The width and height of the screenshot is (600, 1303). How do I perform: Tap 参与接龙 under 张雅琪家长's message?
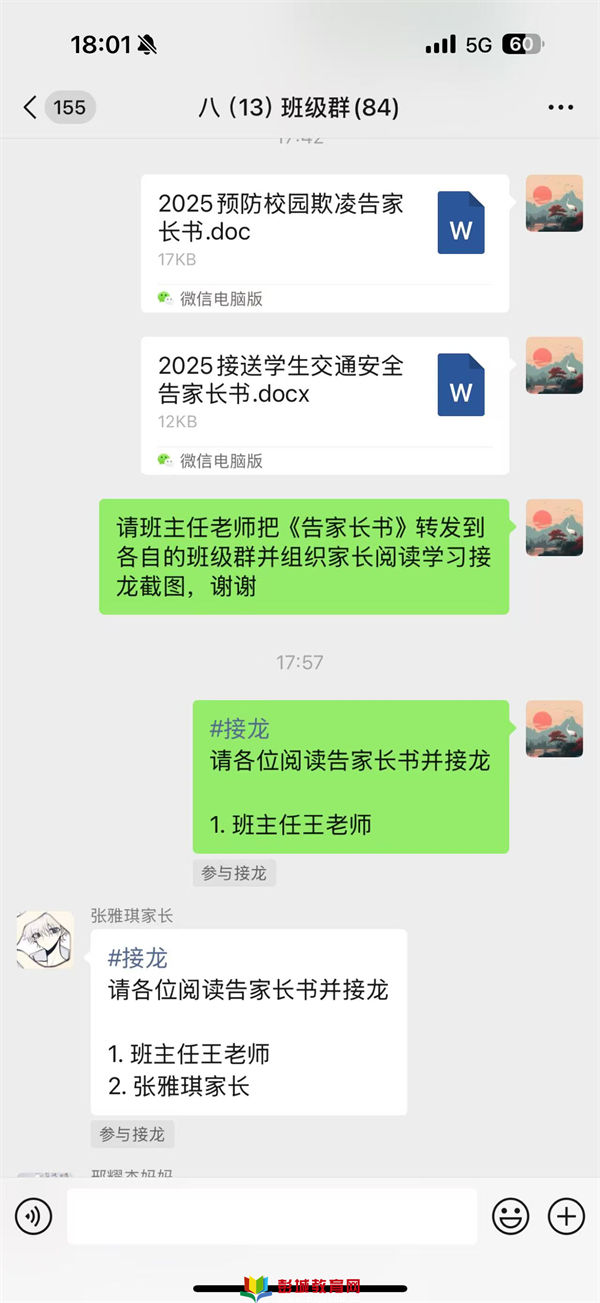point(132,1134)
